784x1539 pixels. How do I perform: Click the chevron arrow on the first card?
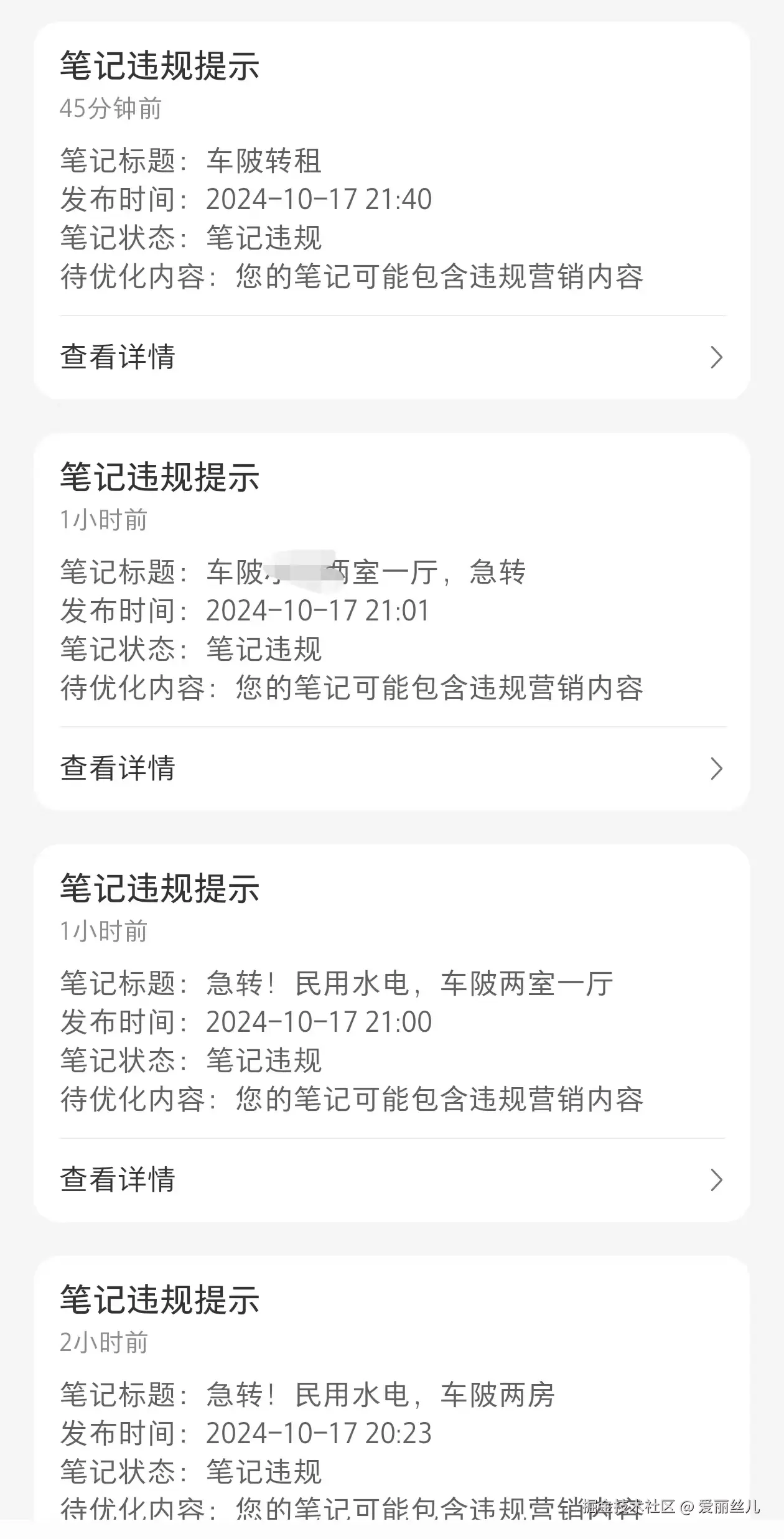[x=717, y=357]
